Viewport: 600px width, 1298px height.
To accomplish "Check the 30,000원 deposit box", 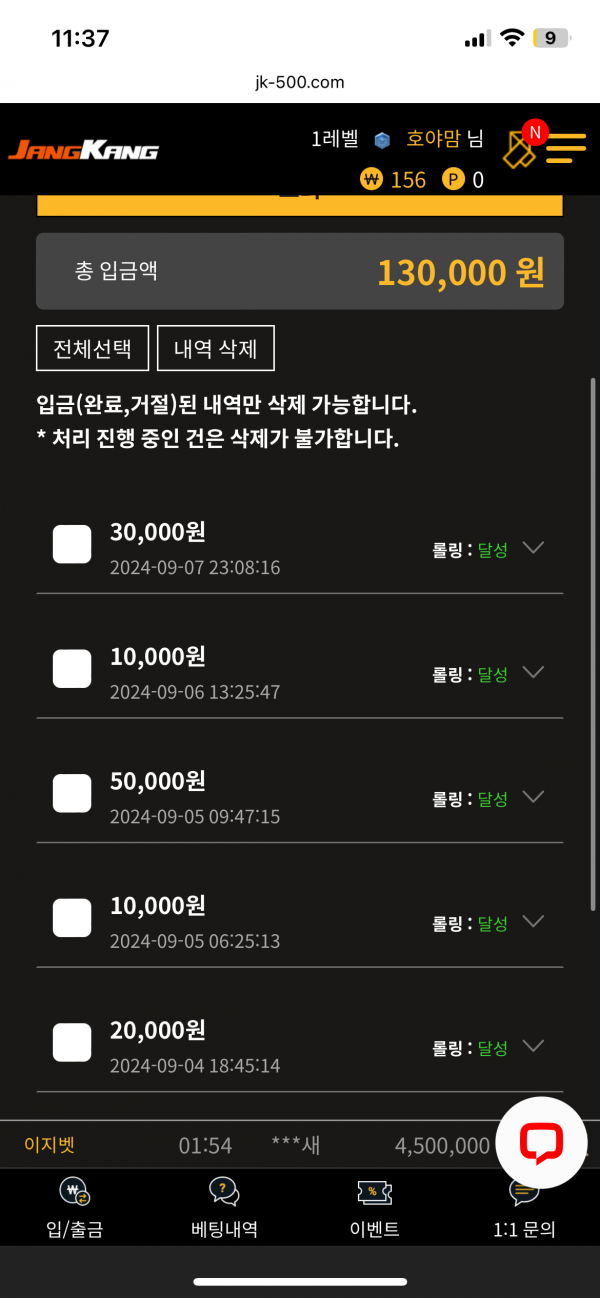I will tap(72, 544).
